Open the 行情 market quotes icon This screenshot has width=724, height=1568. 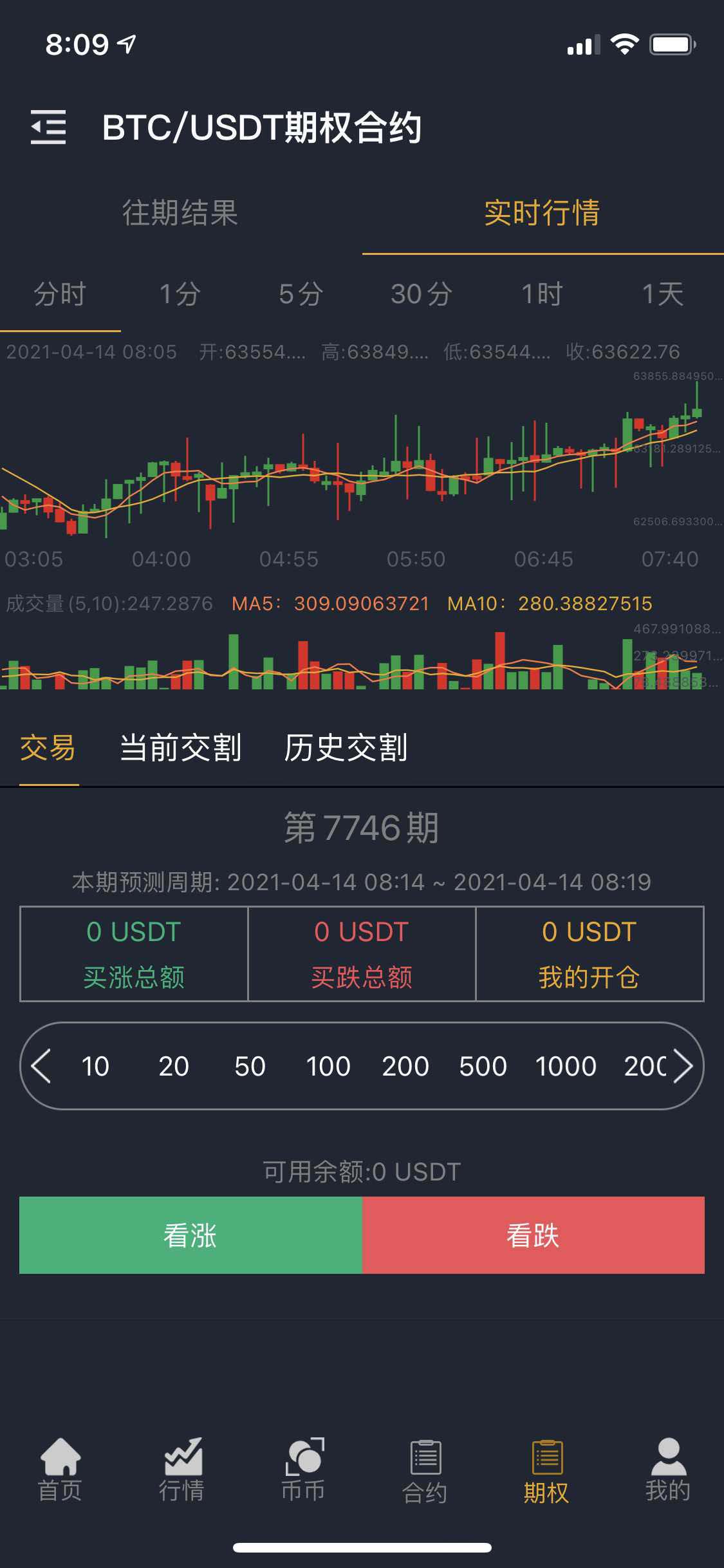181,1471
